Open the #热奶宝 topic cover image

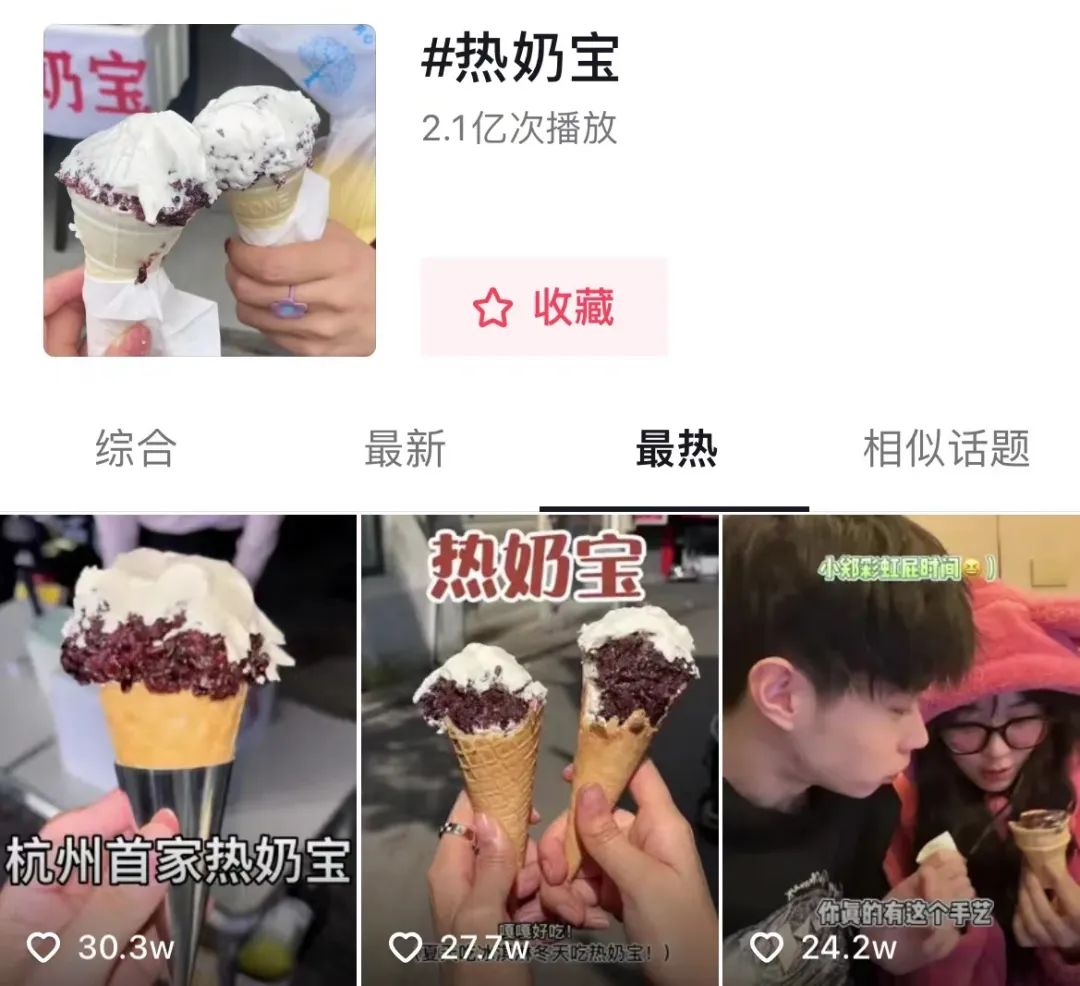[x=209, y=190]
